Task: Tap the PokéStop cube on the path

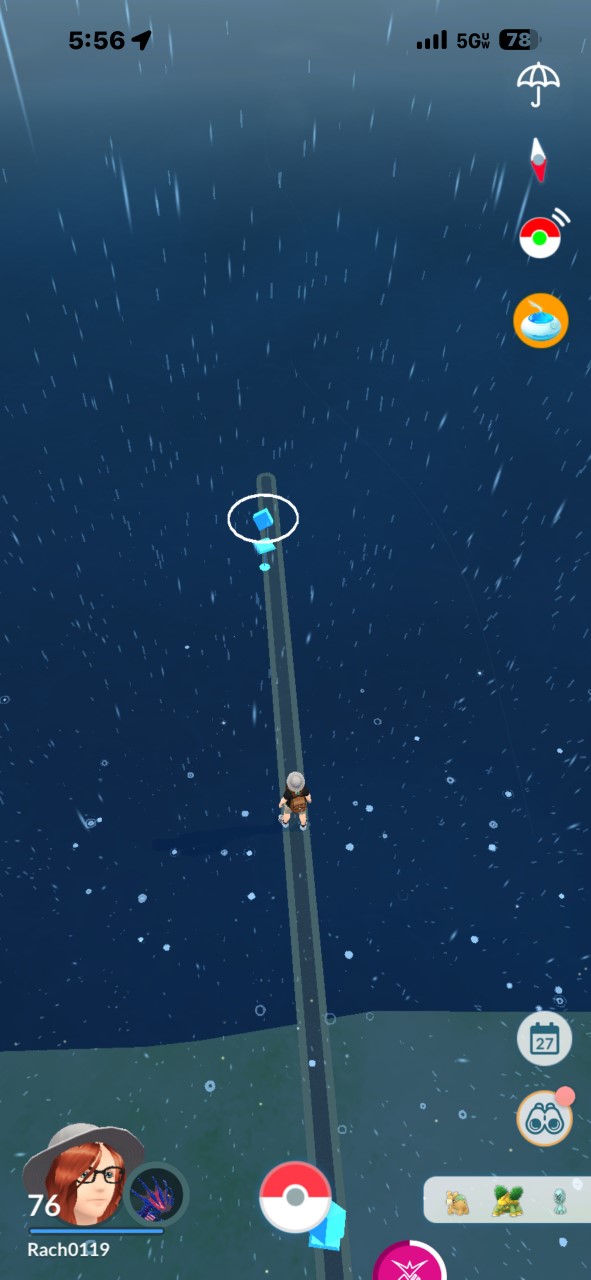Action: pyautogui.click(x=263, y=519)
